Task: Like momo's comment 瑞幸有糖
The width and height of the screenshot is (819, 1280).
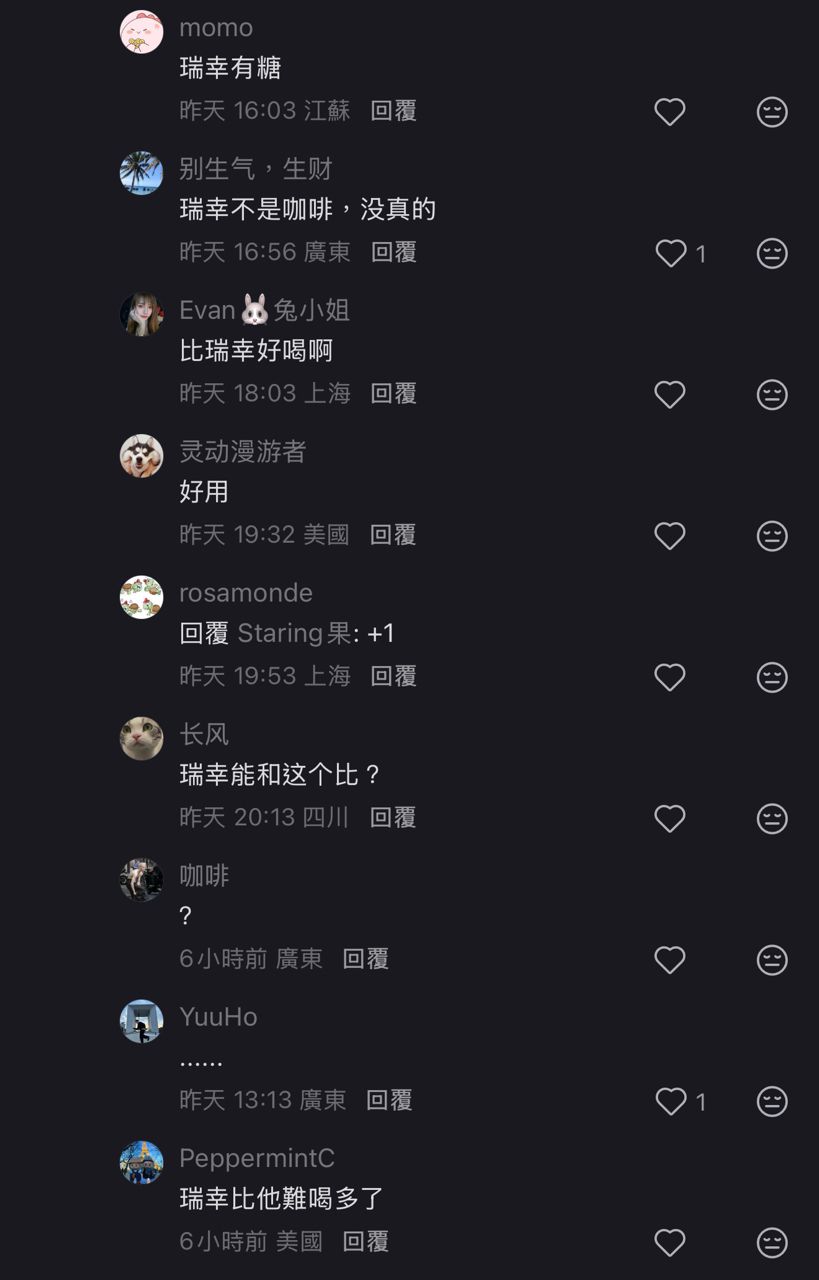Action: pos(669,112)
